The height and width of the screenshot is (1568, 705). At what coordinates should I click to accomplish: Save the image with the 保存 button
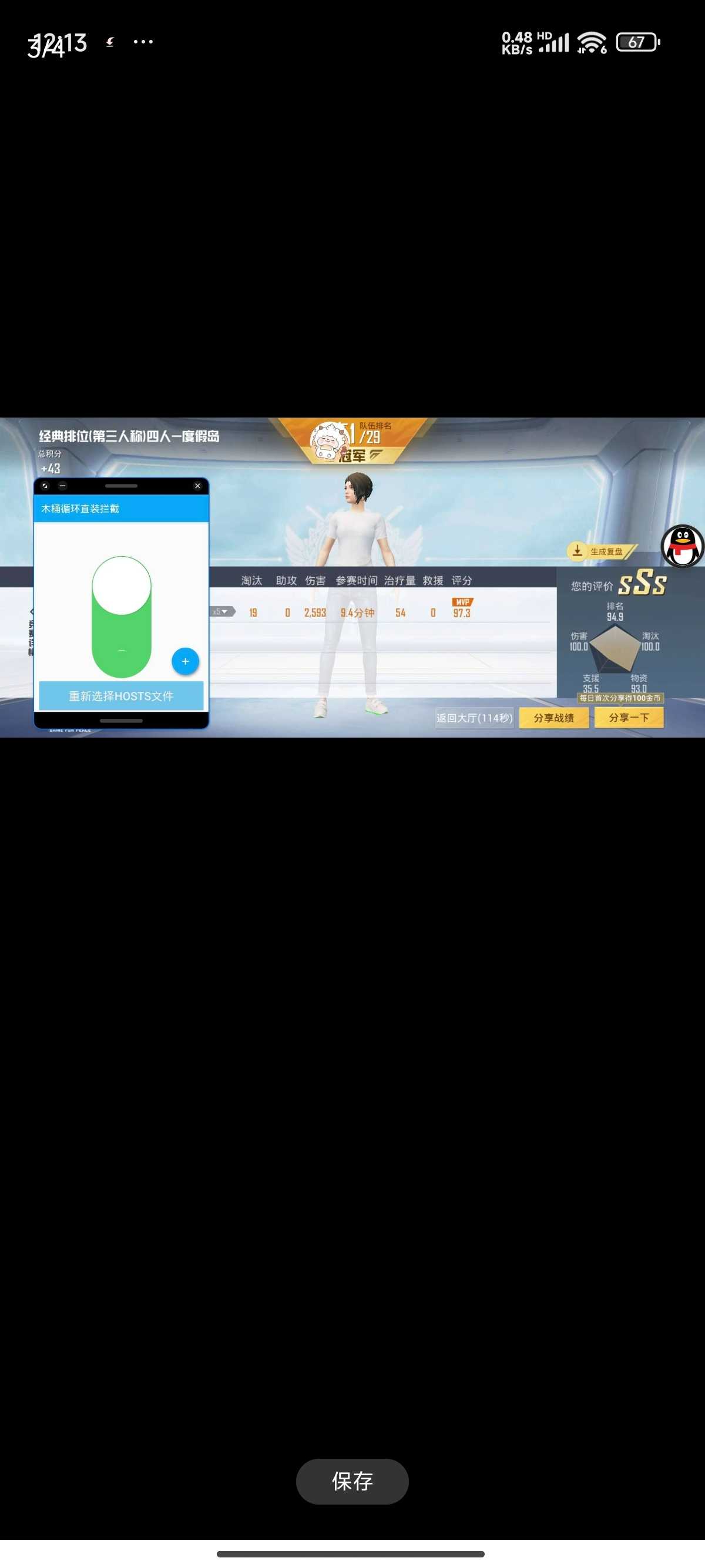[352, 1480]
